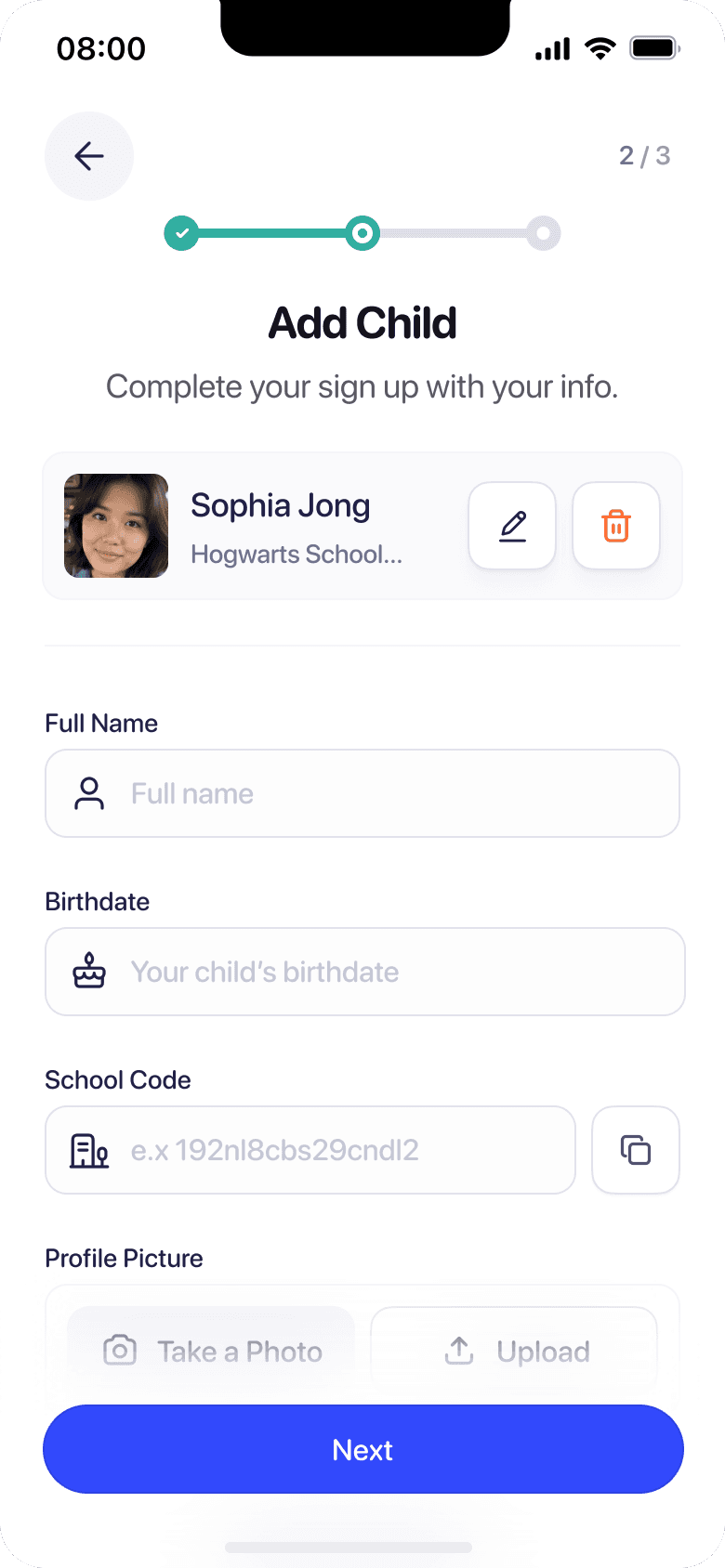This screenshot has width=725, height=1568.
Task: Tap the copy icon beside School Code
Action: coord(636,1150)
